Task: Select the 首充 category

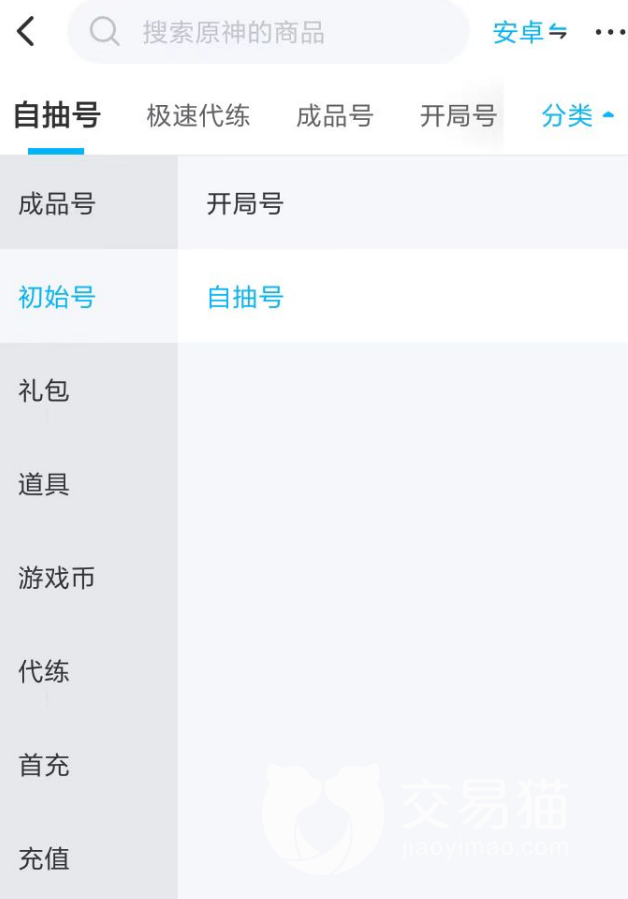Action: [44, 765]
